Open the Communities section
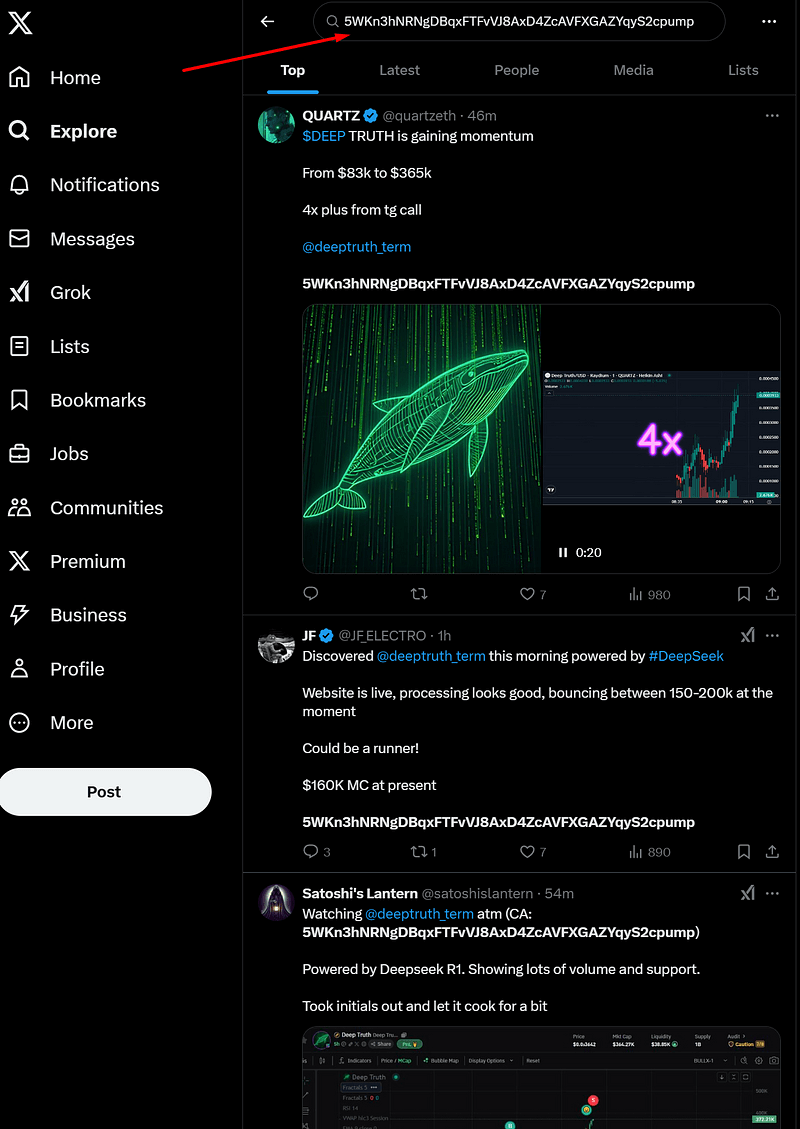Screen dimensions: 800x1129 tap(106, 507)
